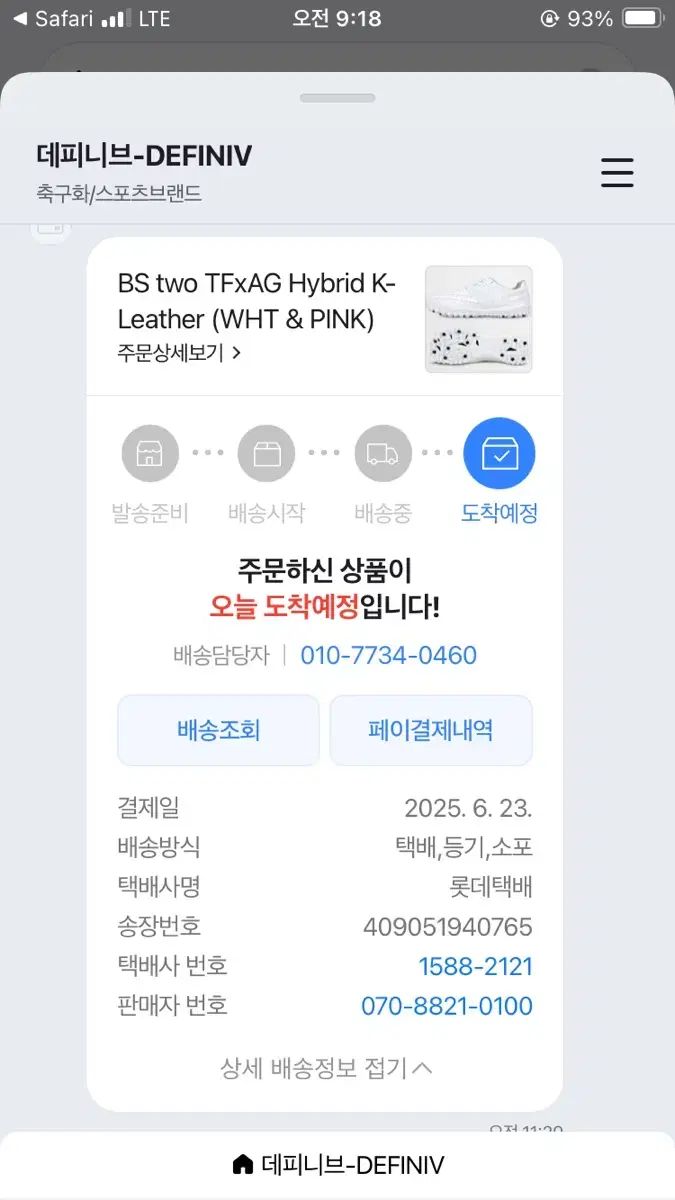Call seller number 070-8821-0100
Screen dimensions: 675x1200
(447, 1006)
